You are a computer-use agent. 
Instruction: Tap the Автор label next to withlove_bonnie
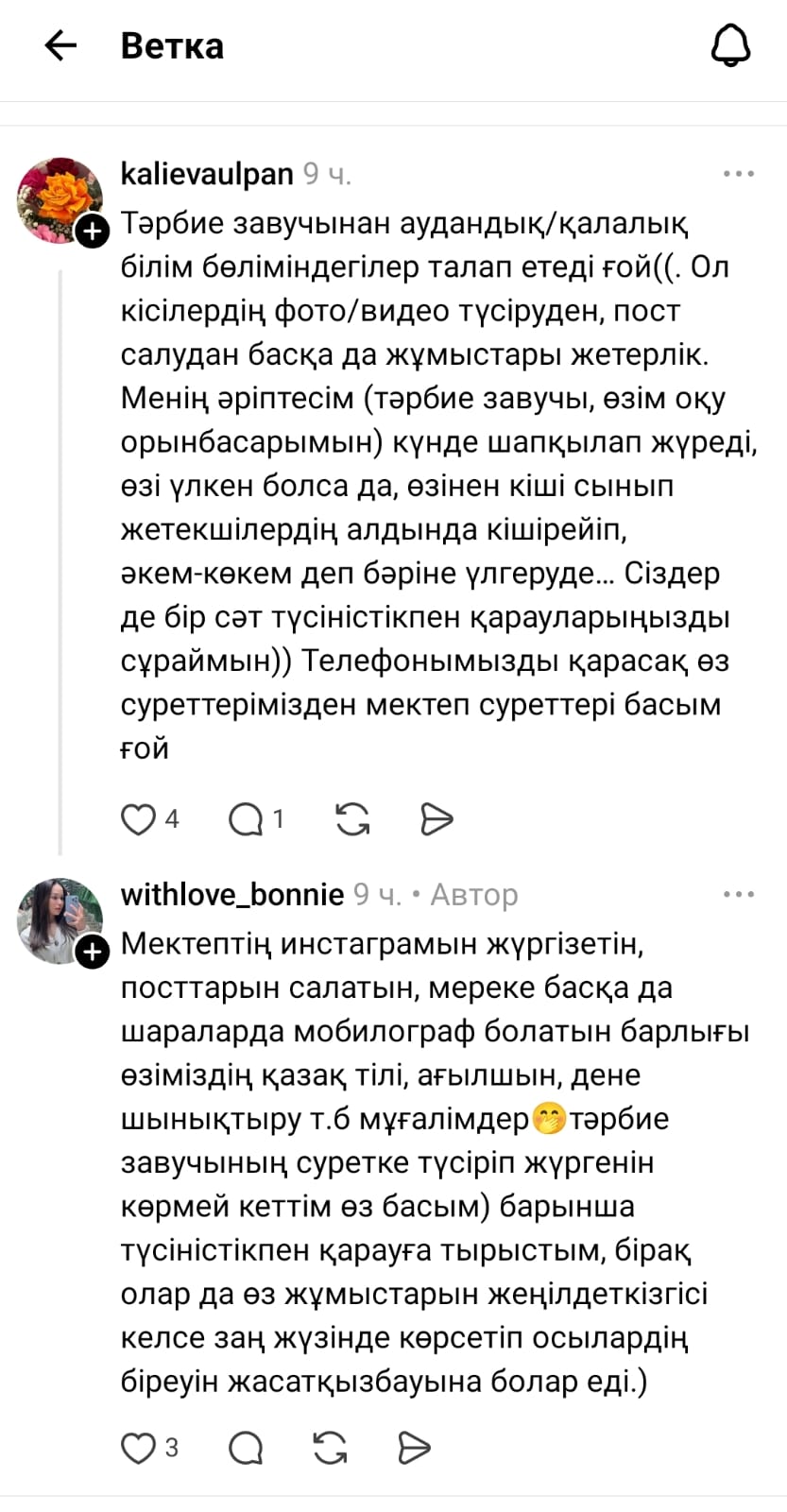click(473, 894)
